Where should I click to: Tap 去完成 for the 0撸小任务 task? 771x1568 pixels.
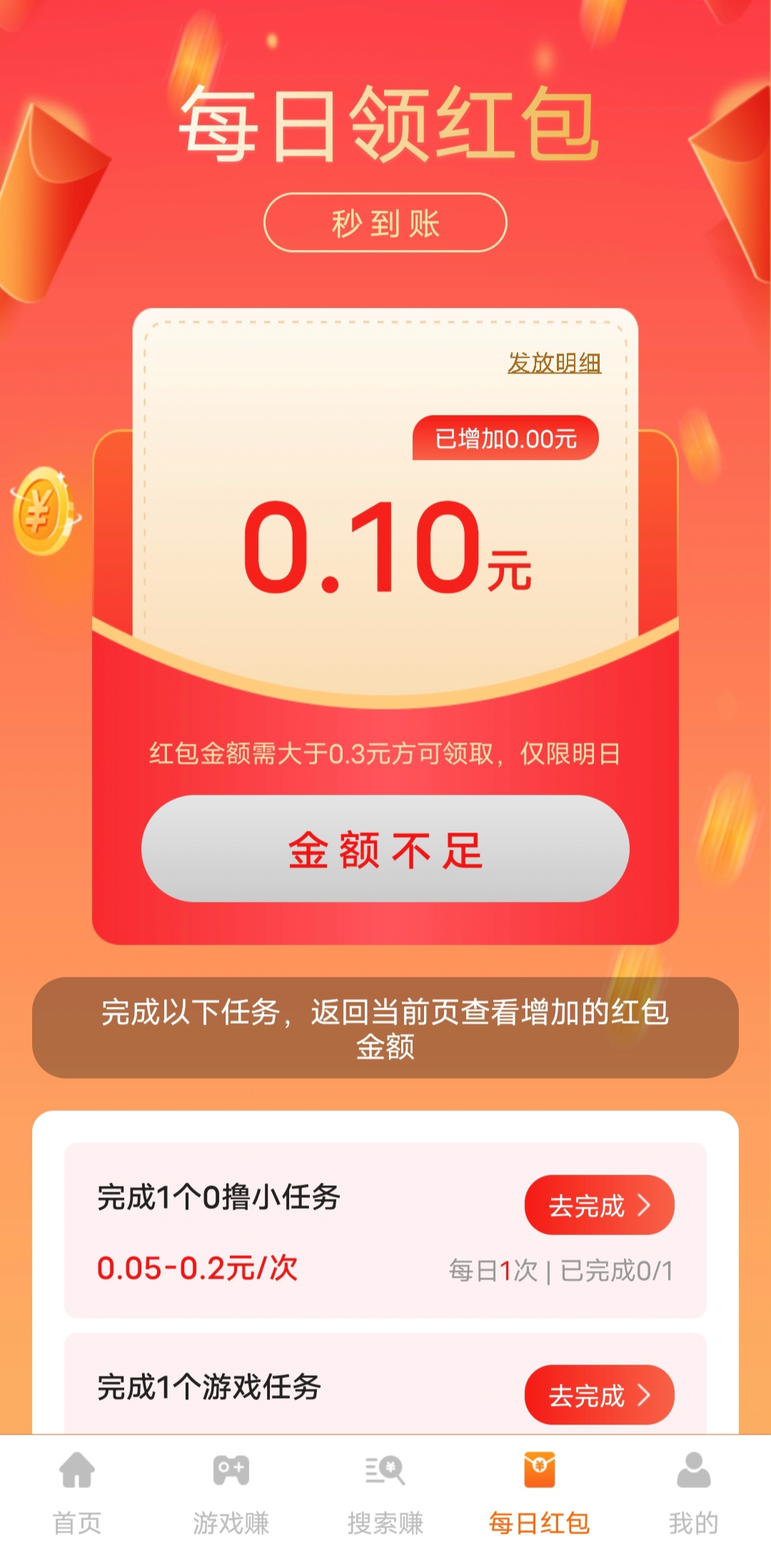click(599, 1205)
